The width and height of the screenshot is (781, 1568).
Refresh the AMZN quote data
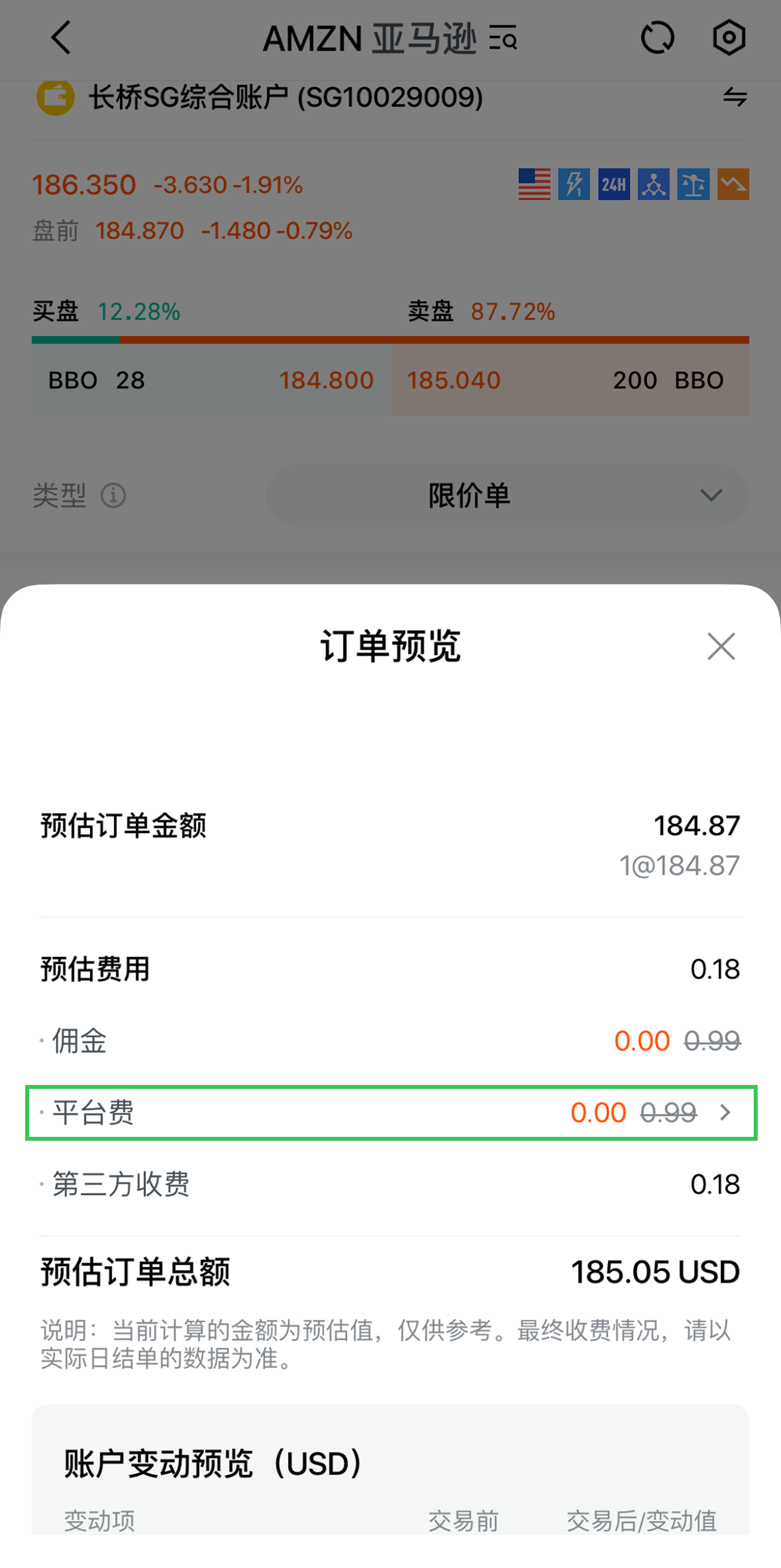(657, 38)
